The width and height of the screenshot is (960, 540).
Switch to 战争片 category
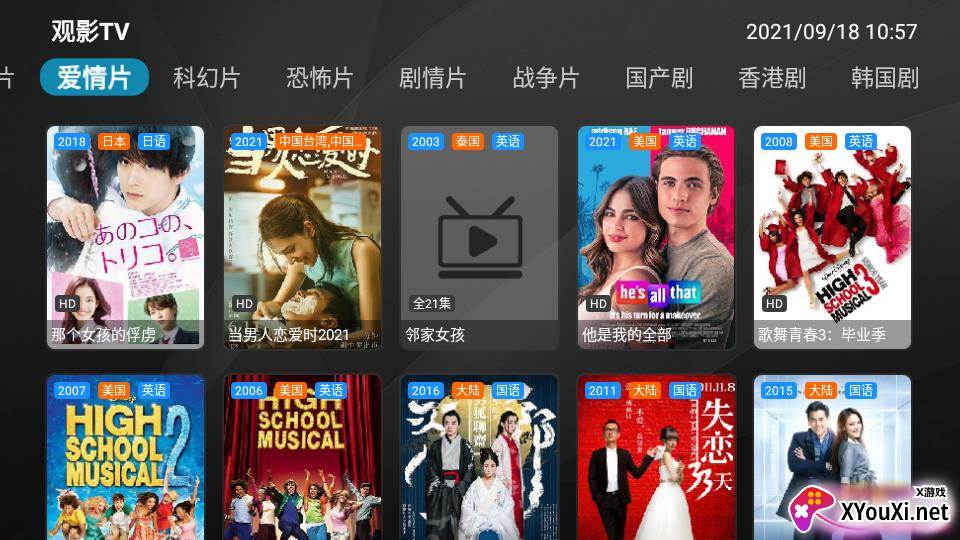(545, 78)
